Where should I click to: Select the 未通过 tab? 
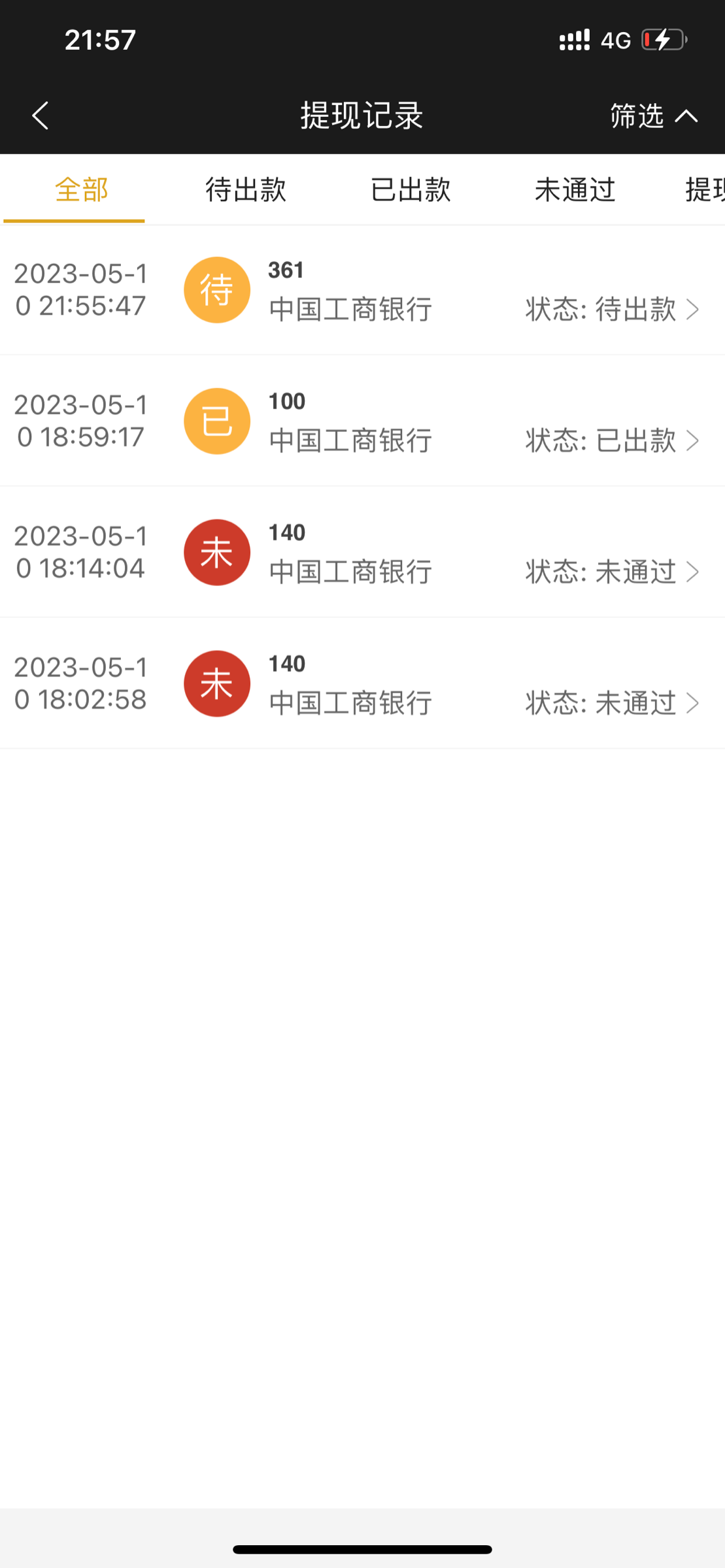(575, 190)
